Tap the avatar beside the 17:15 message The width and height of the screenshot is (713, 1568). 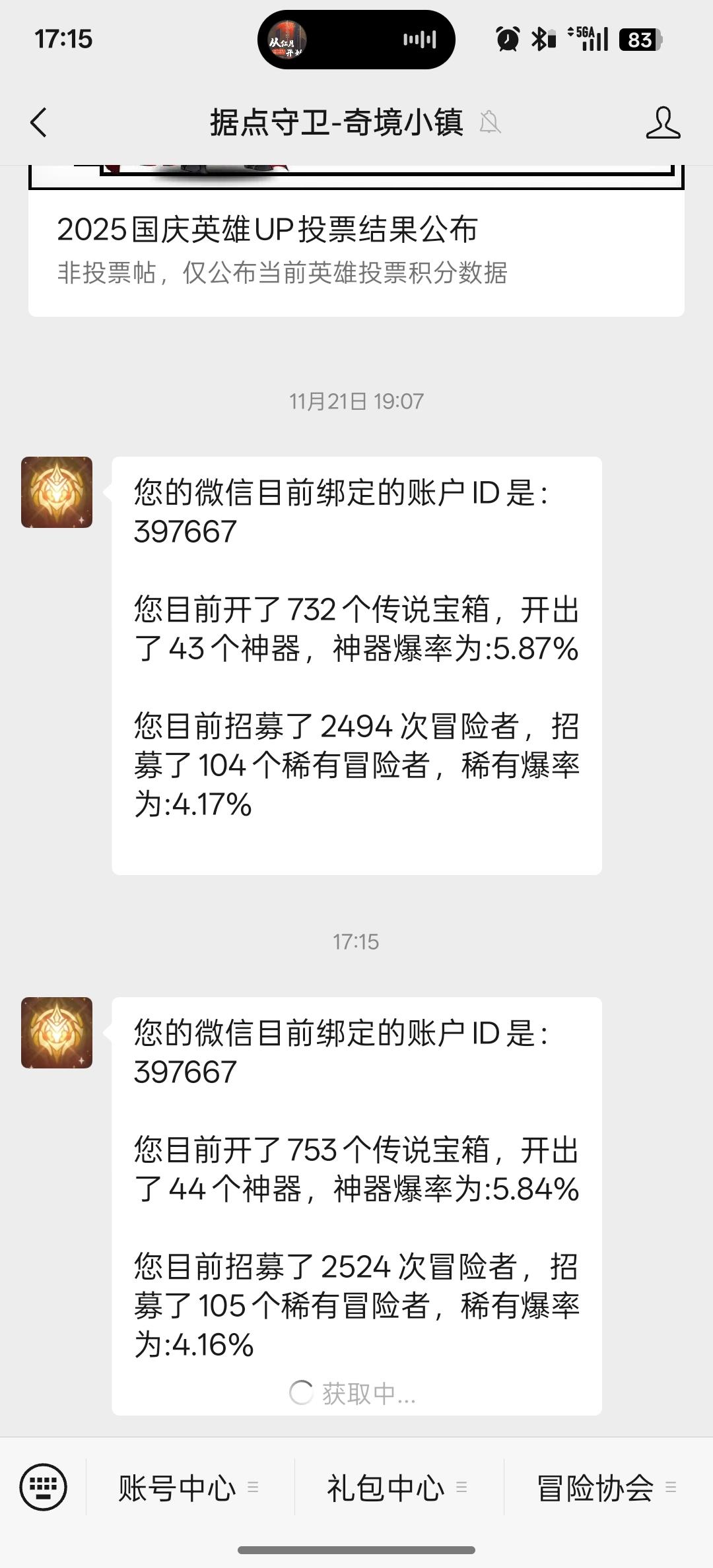57,1033
